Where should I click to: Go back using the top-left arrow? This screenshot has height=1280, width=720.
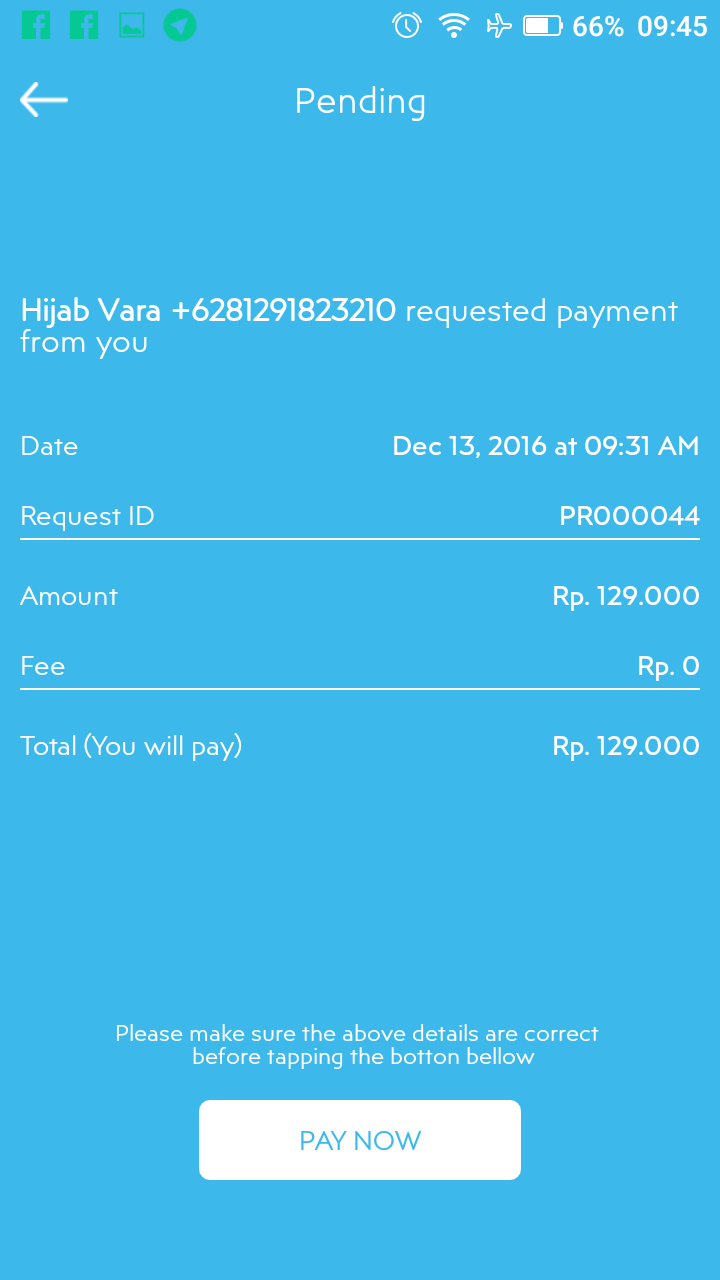click(x=44, y=100)
